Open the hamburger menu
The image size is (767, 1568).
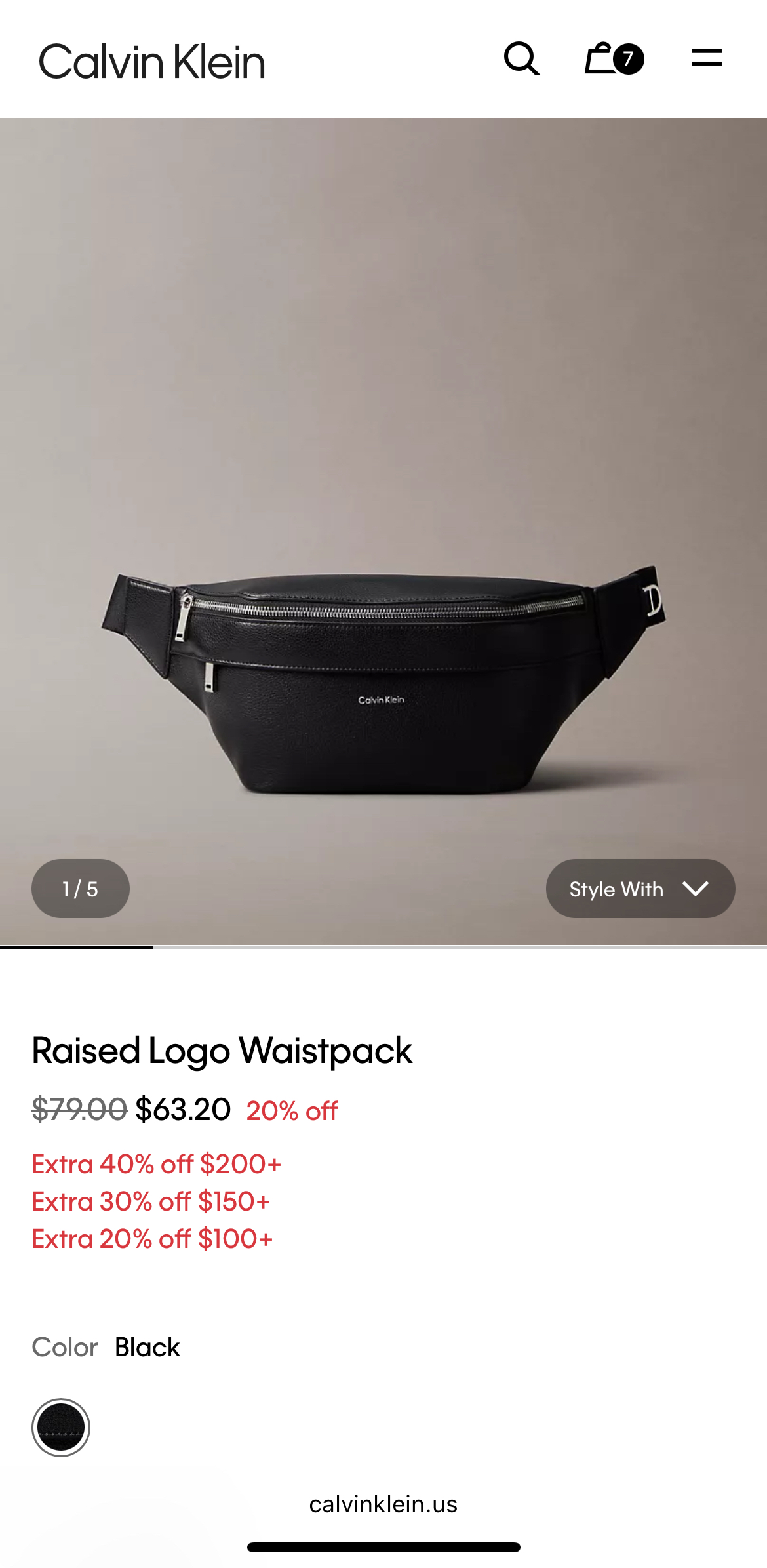point(707,58)
